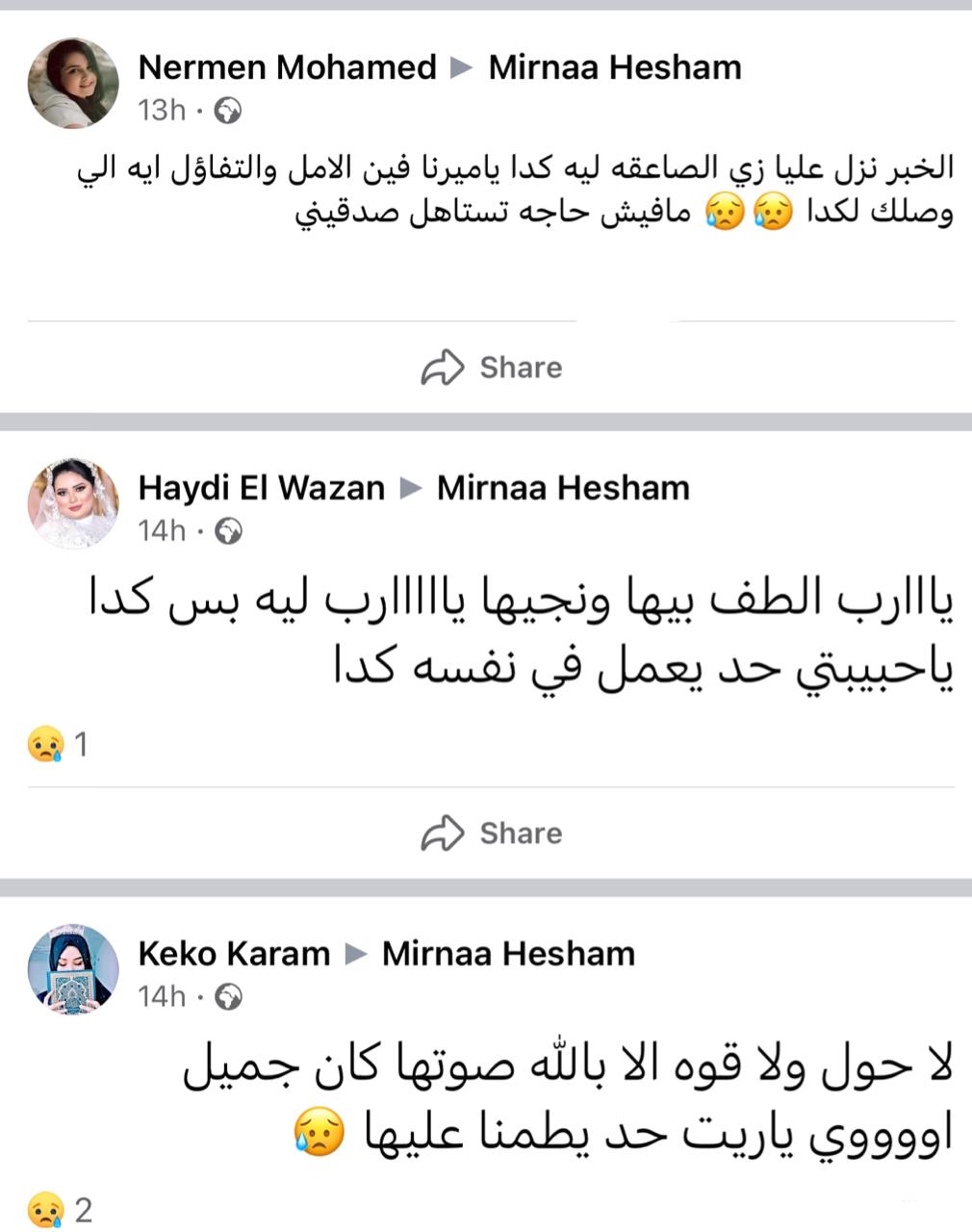This screenshot has height=1232, width=972.
Task: Tap Haydi El Wazan's name
Action: (x=261, y=487)
